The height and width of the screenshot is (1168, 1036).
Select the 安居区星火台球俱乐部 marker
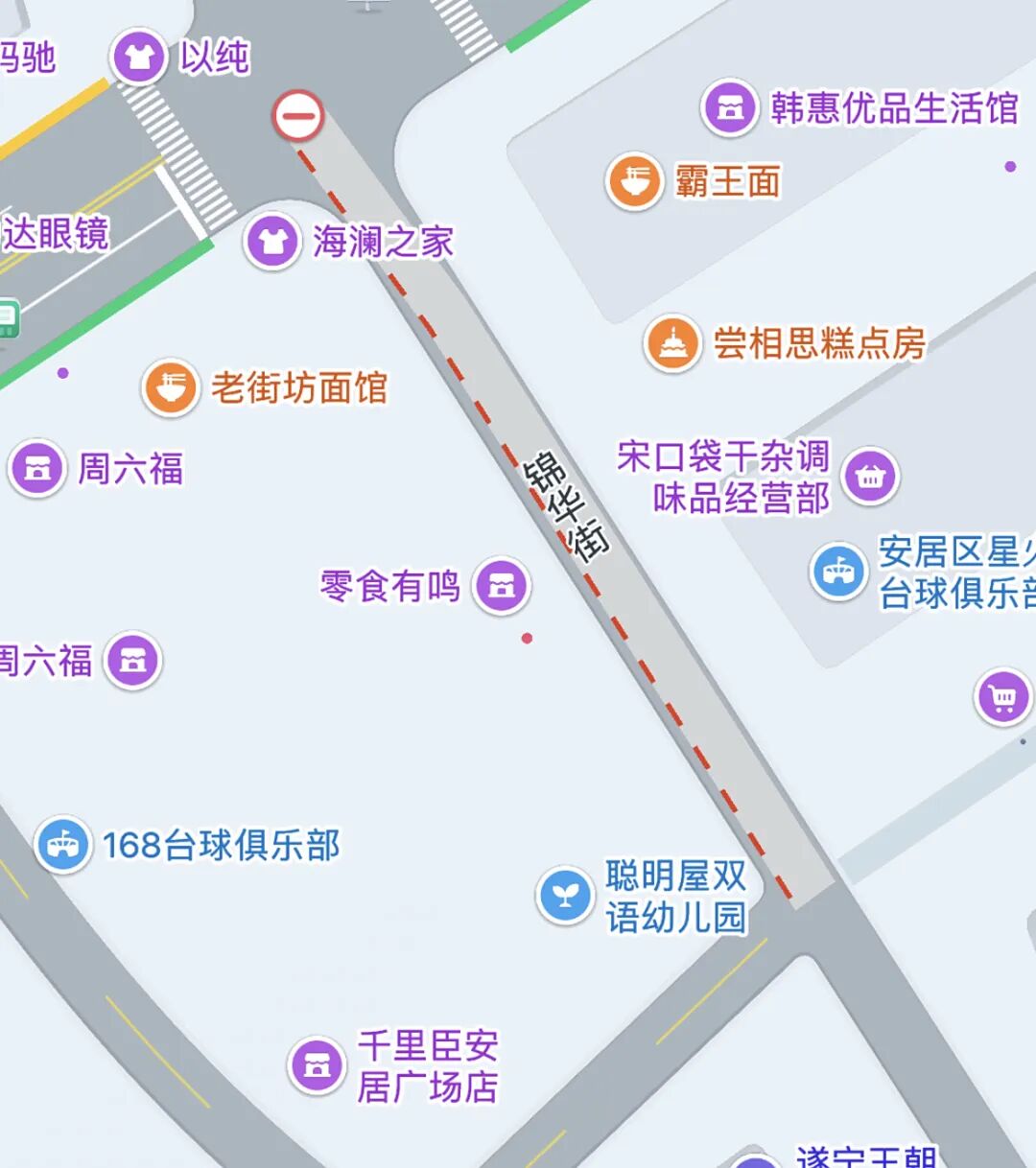[x=838, y=572]
